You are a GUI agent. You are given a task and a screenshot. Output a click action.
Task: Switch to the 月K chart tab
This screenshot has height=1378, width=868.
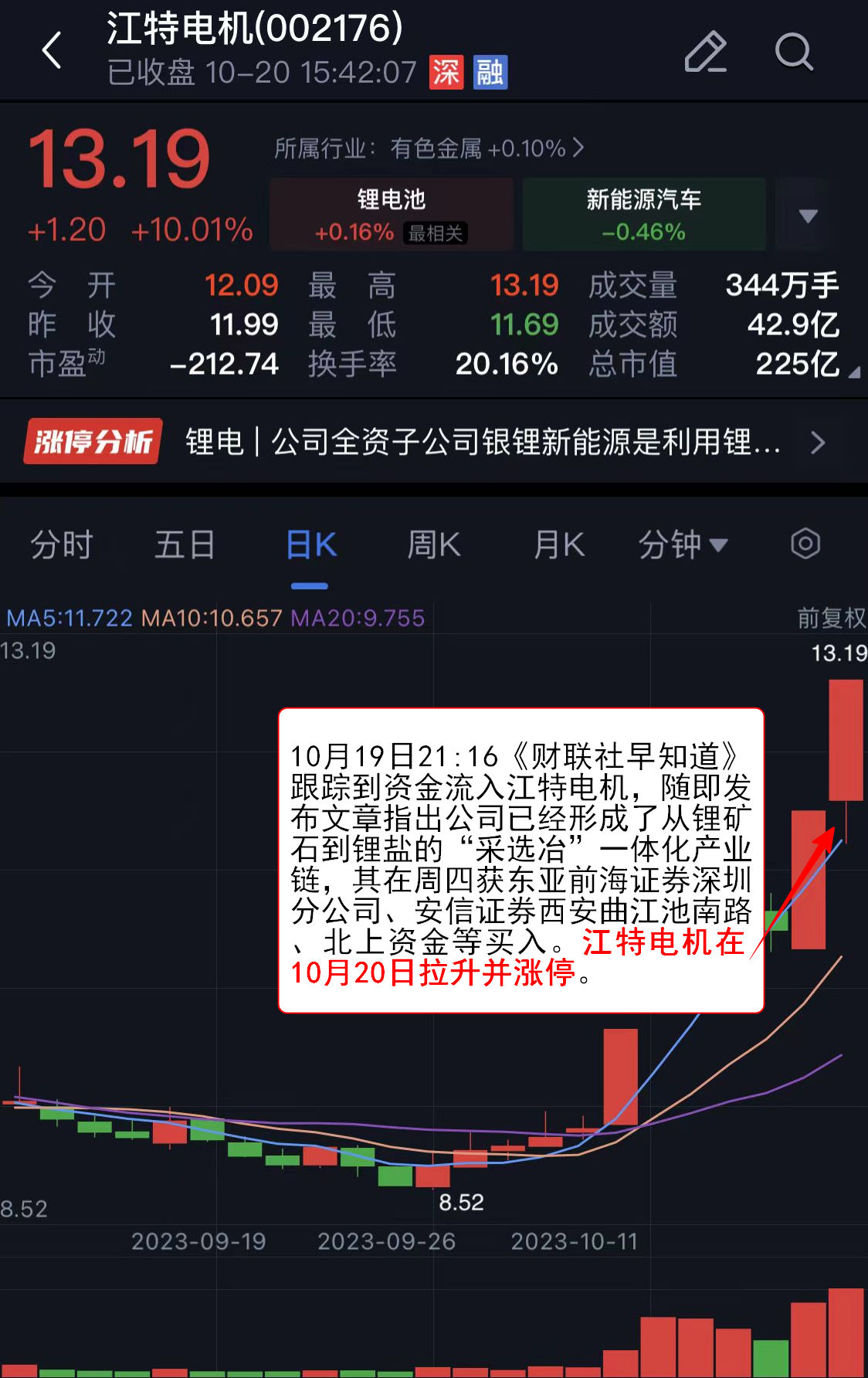(x=559, y=545)
